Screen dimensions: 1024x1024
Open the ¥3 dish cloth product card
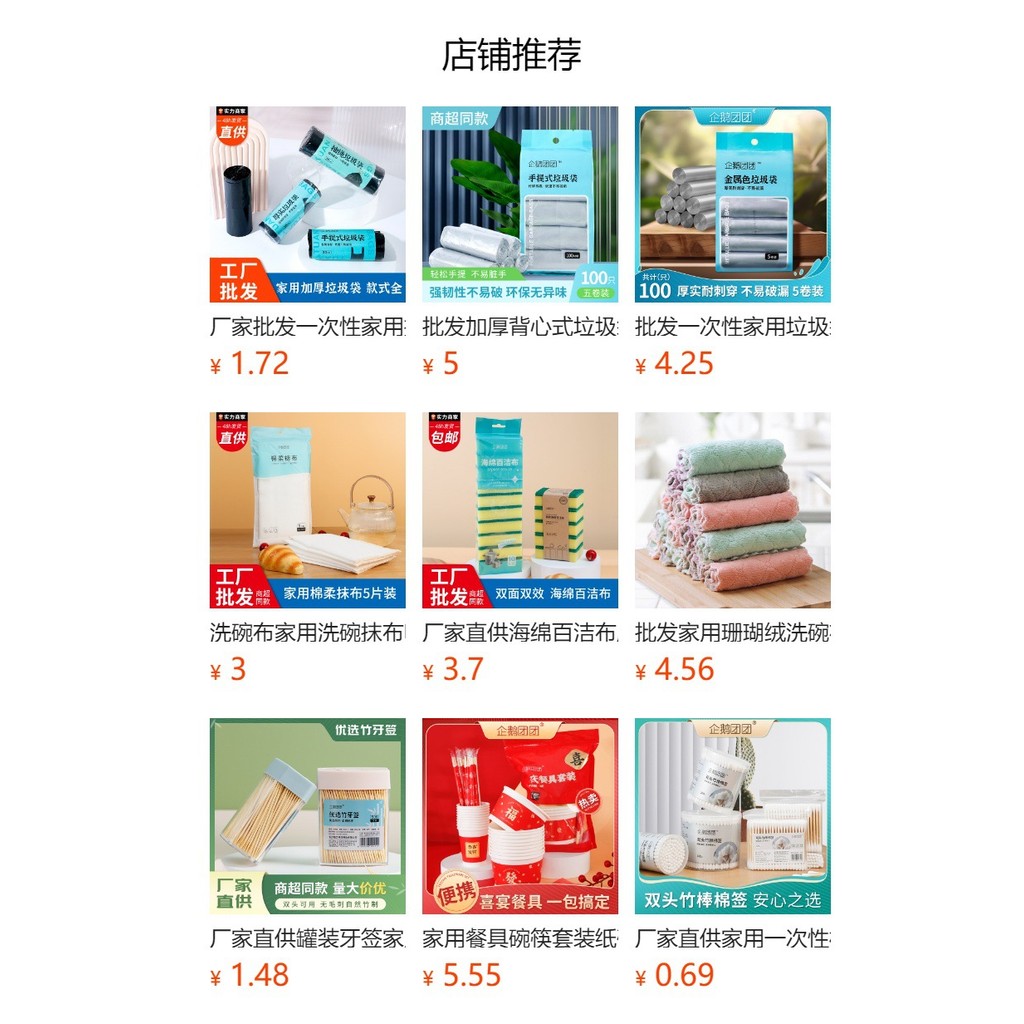[307, 510]
